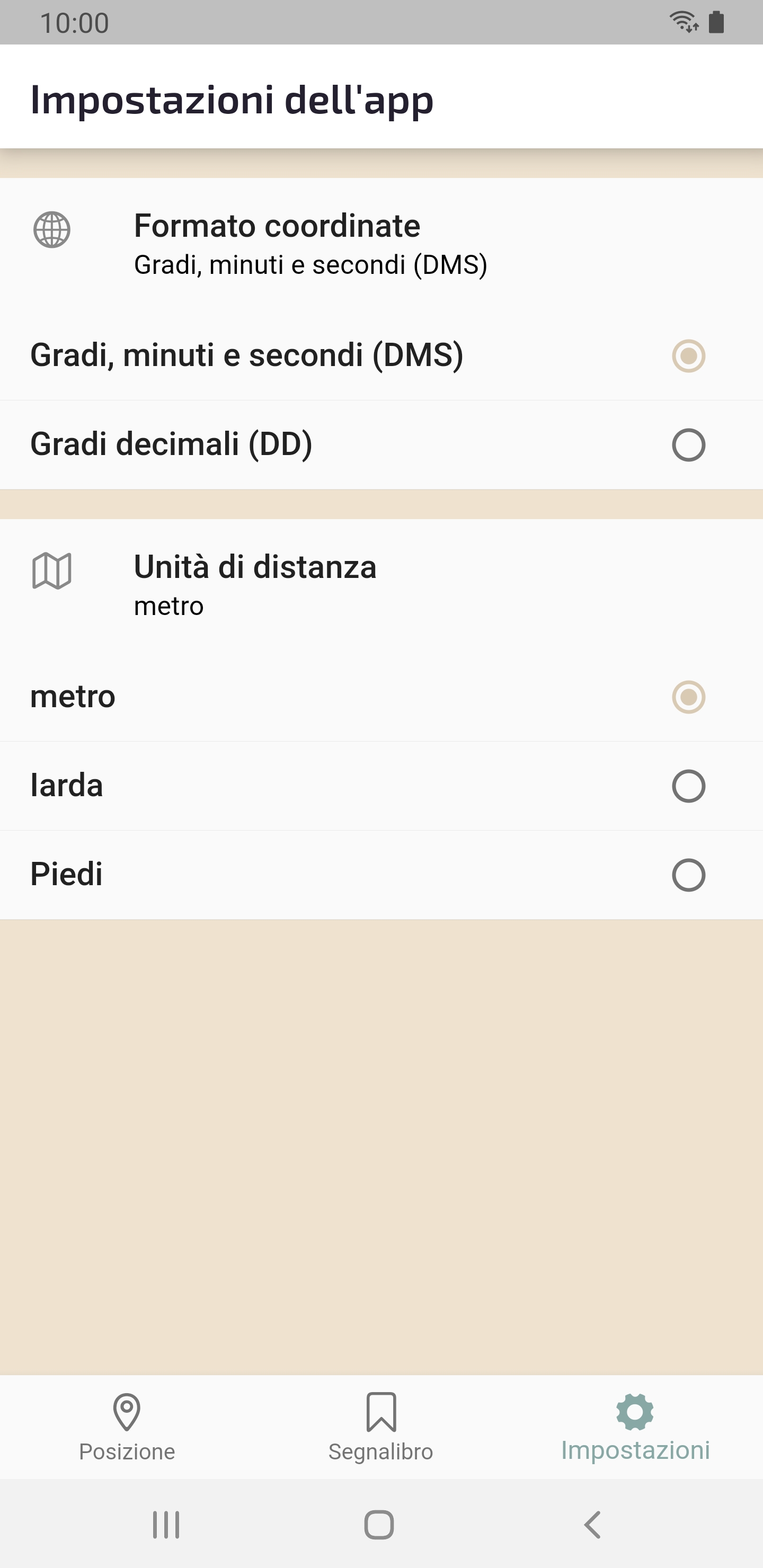
Task: Collapse the Formato coordinate section
Action: 381,244
